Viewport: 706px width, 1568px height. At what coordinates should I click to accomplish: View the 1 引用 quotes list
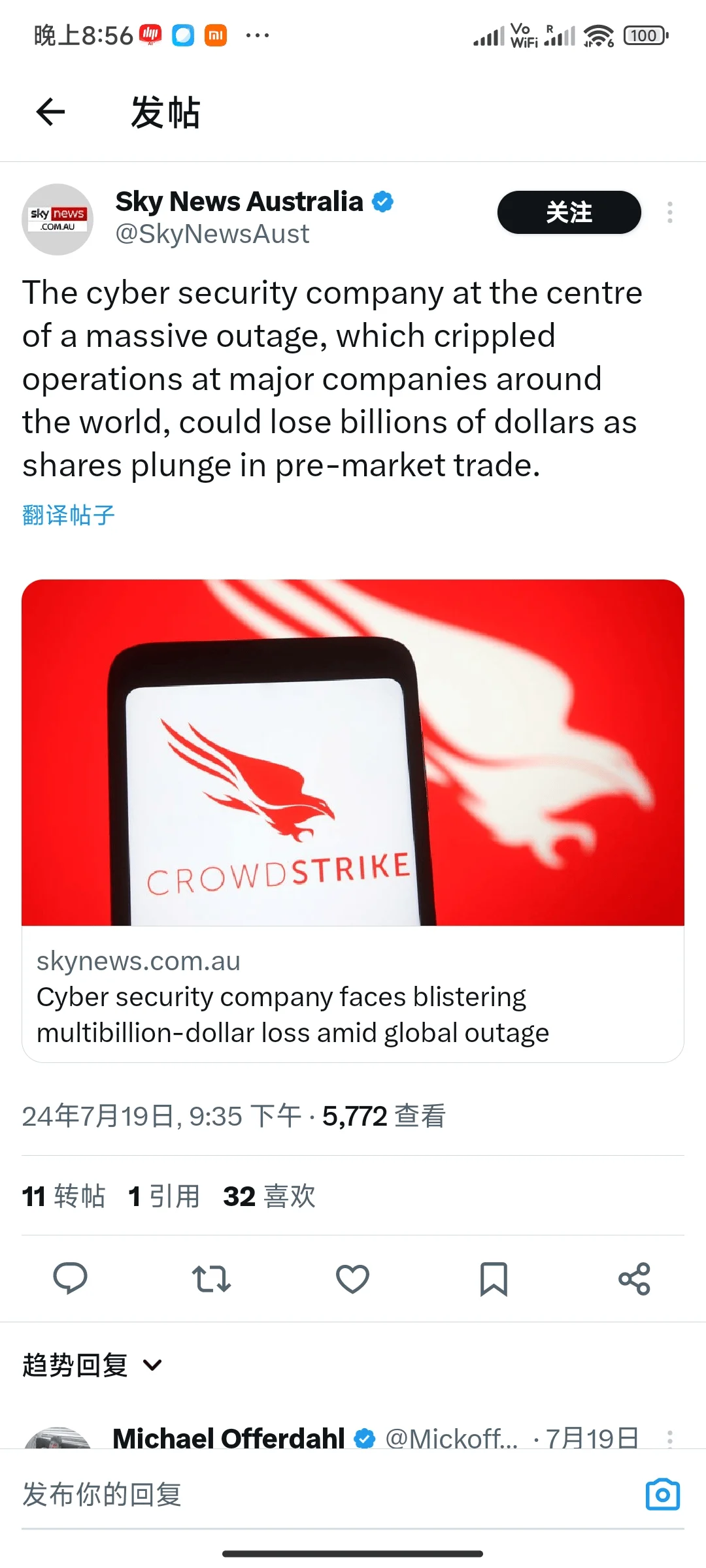tap(164, 1196)
